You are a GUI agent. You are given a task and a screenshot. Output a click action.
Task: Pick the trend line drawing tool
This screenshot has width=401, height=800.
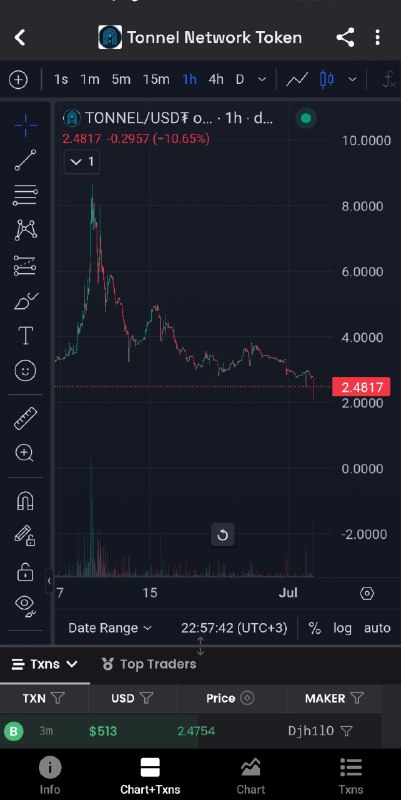point(25,160)
